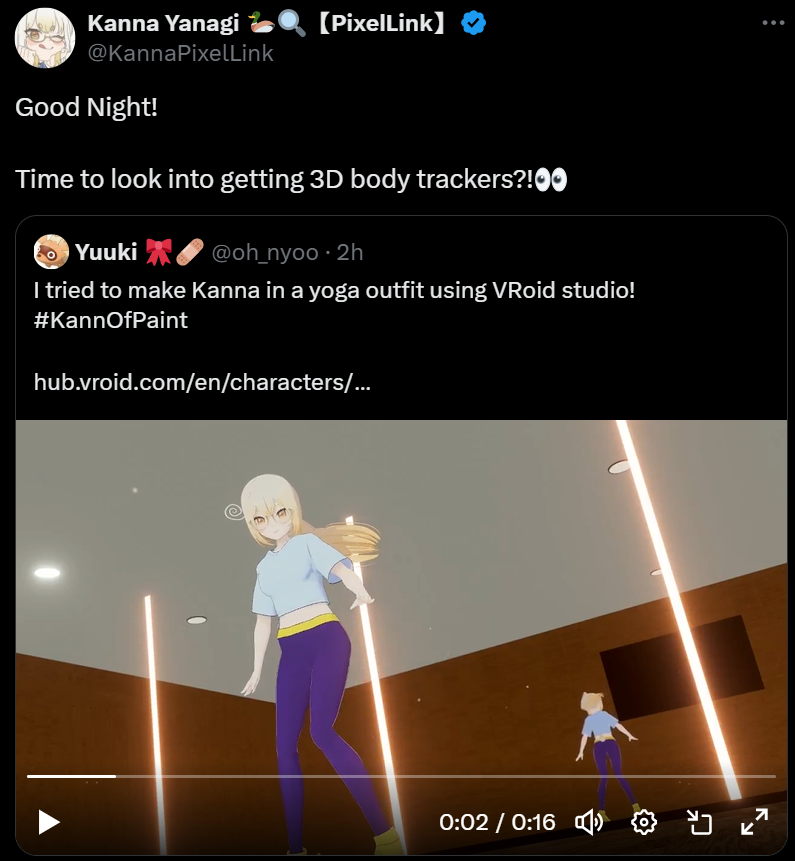Open Kanna Yanagi's profile picture

pyautogui.click(x=42, y=37)
